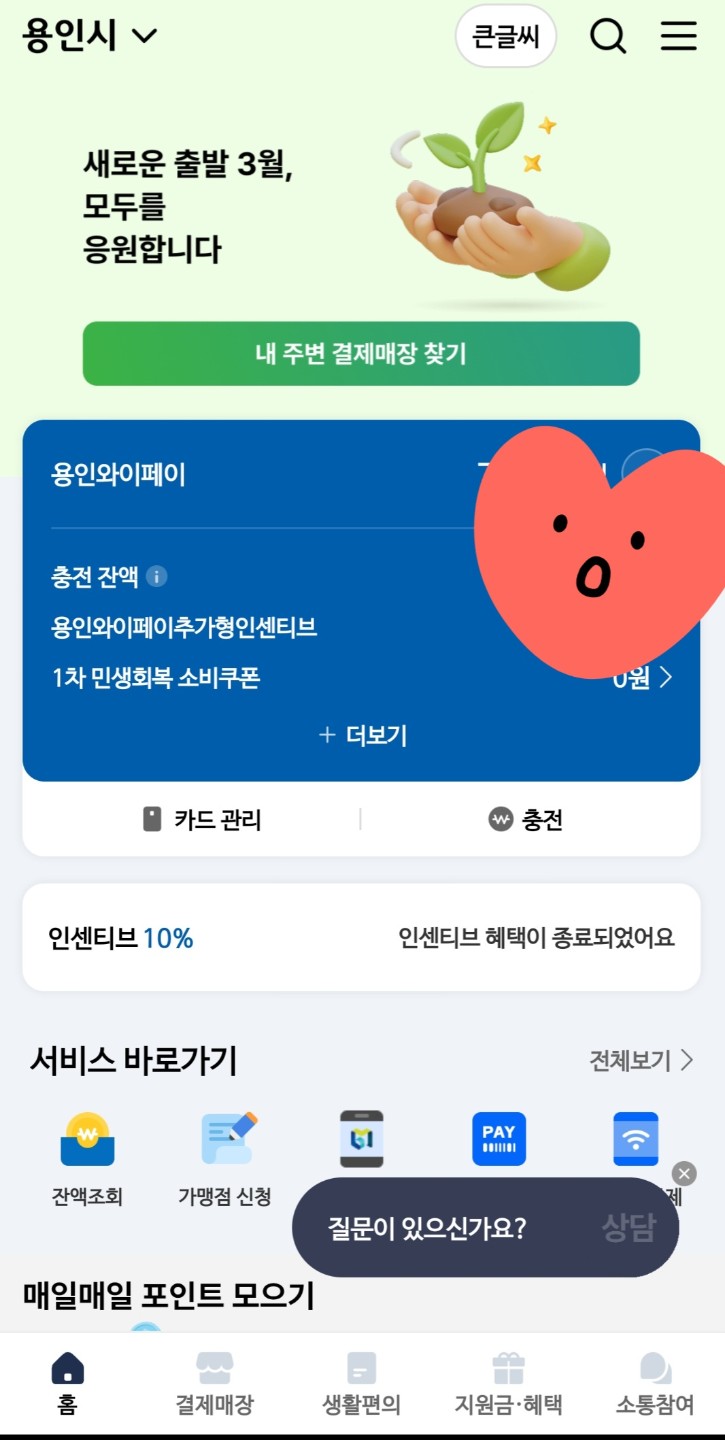Open 전체보기 for services

point(641,1060)
